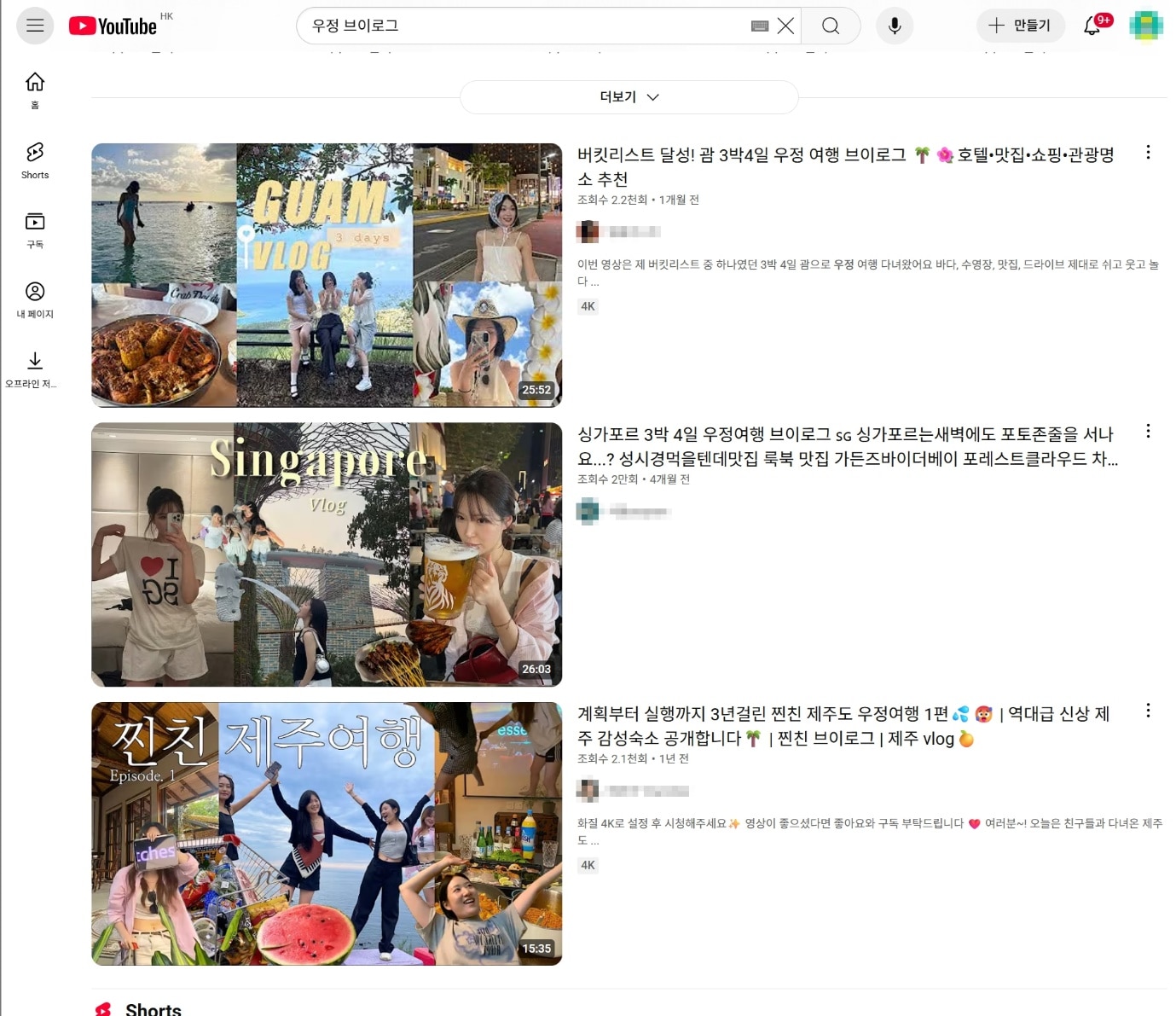
Task: Open 구독 subscriptions in the sidebar
Action: click(x=35, y=229)
